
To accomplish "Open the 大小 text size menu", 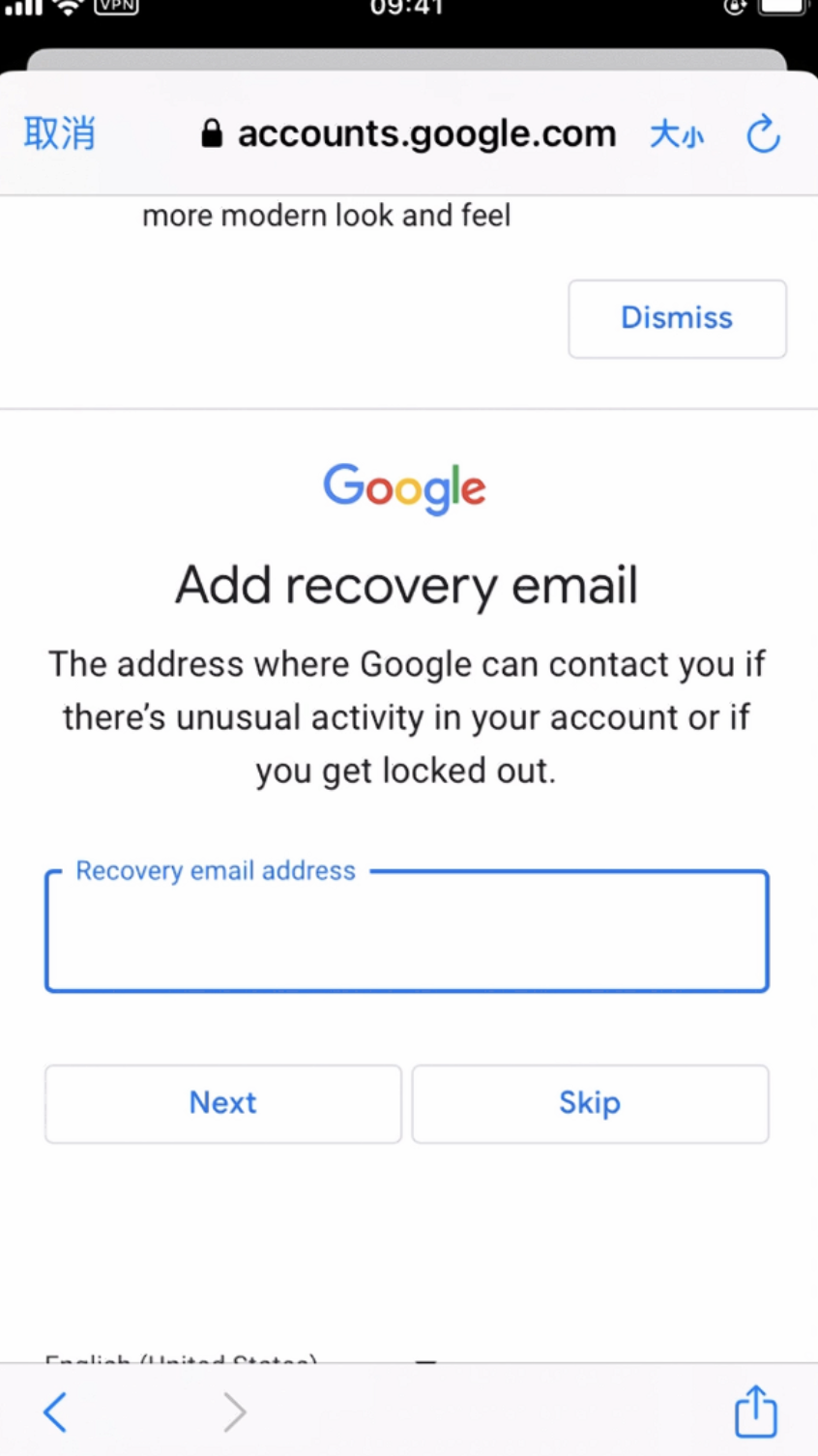I will pos(677,134).
